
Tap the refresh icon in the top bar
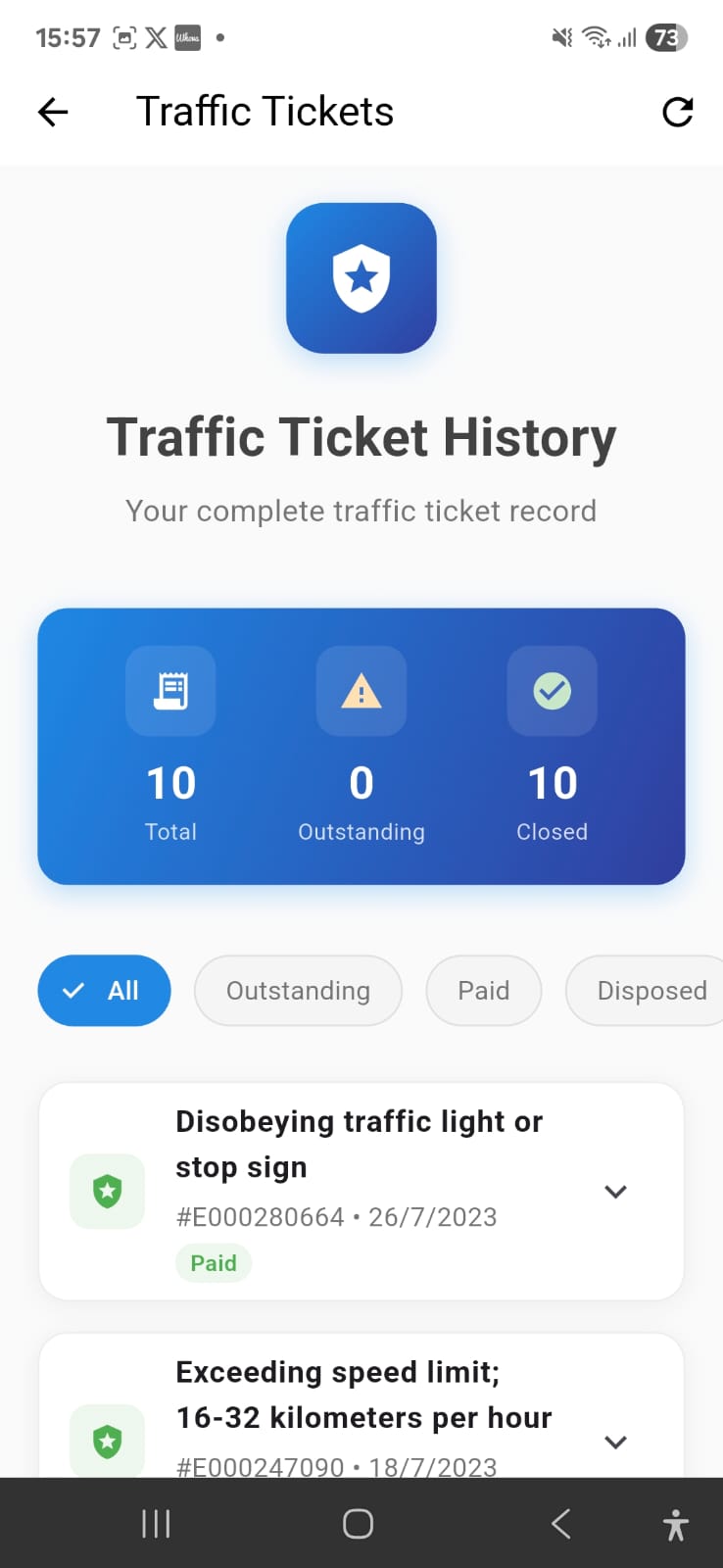click(x=678, y=112)
